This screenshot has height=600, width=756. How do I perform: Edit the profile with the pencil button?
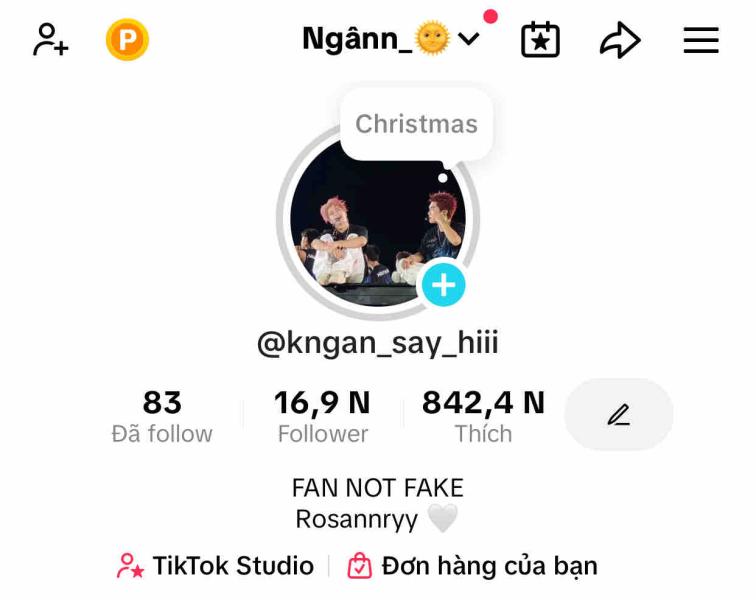(x=619, y=414)
